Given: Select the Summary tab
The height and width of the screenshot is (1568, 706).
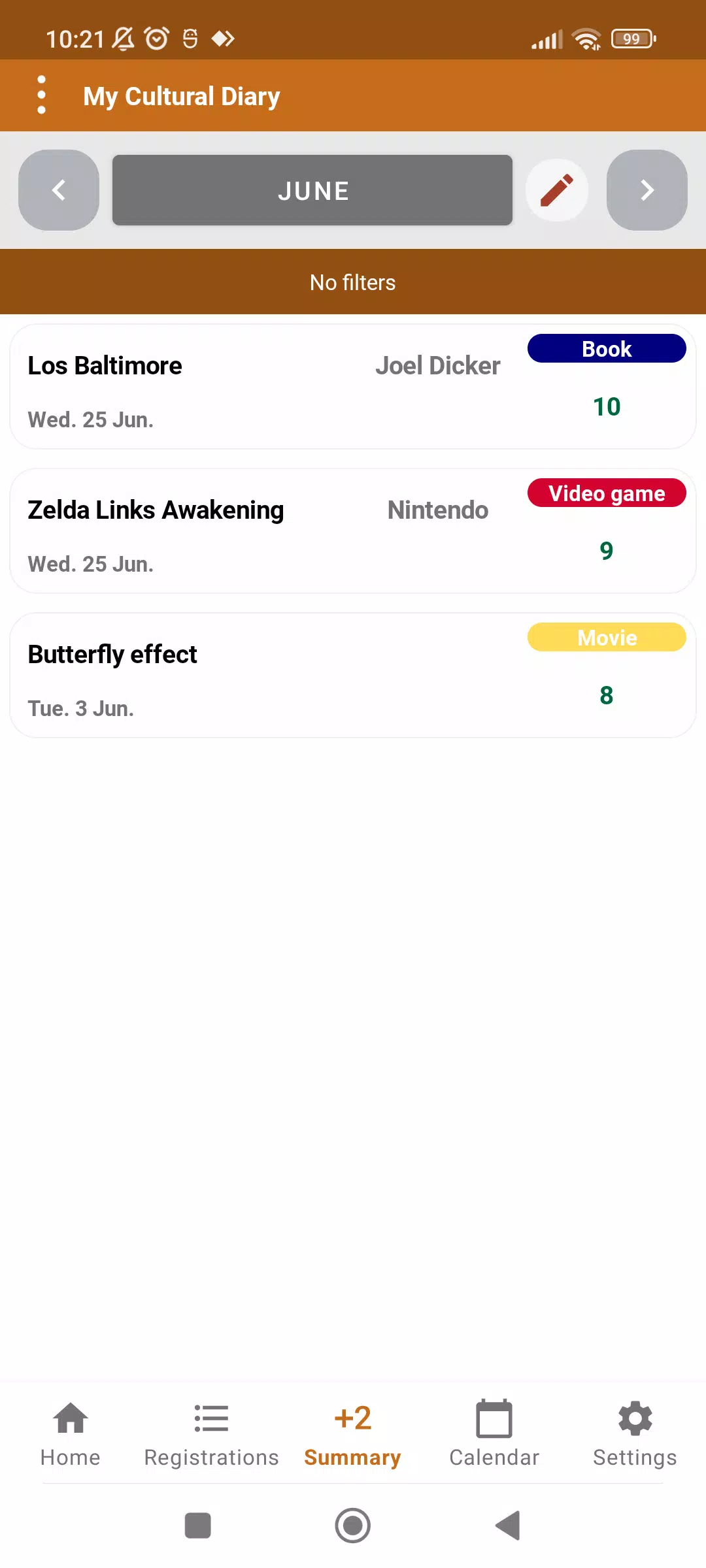Looking at the screenshot, I should coord(353,1433).
